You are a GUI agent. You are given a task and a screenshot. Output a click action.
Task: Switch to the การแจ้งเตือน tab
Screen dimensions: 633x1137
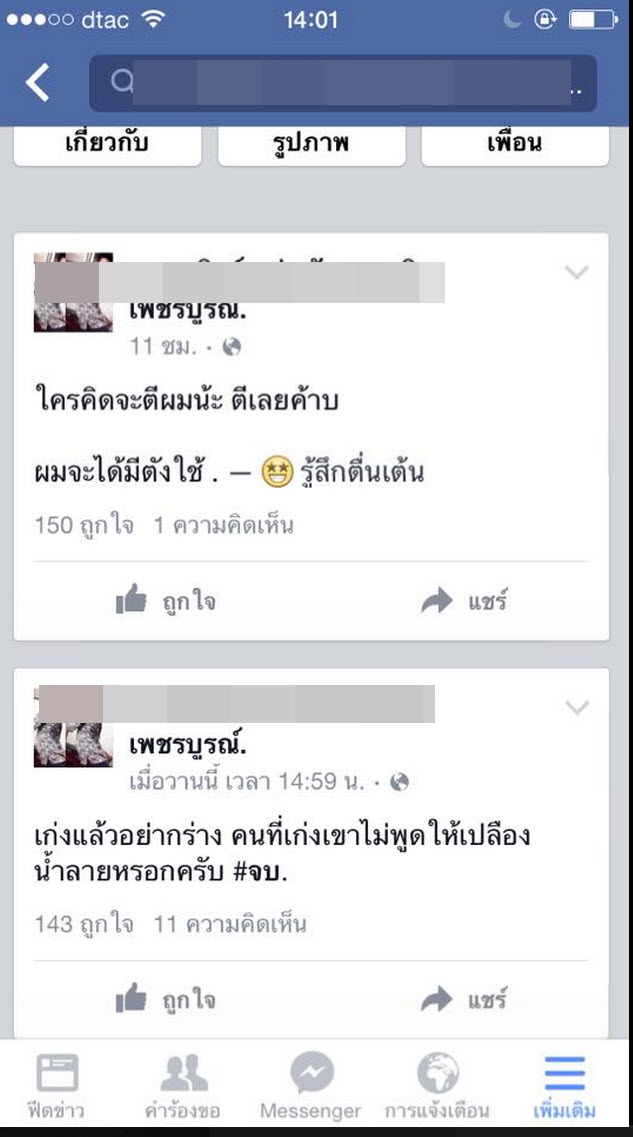click(437, 1087)
